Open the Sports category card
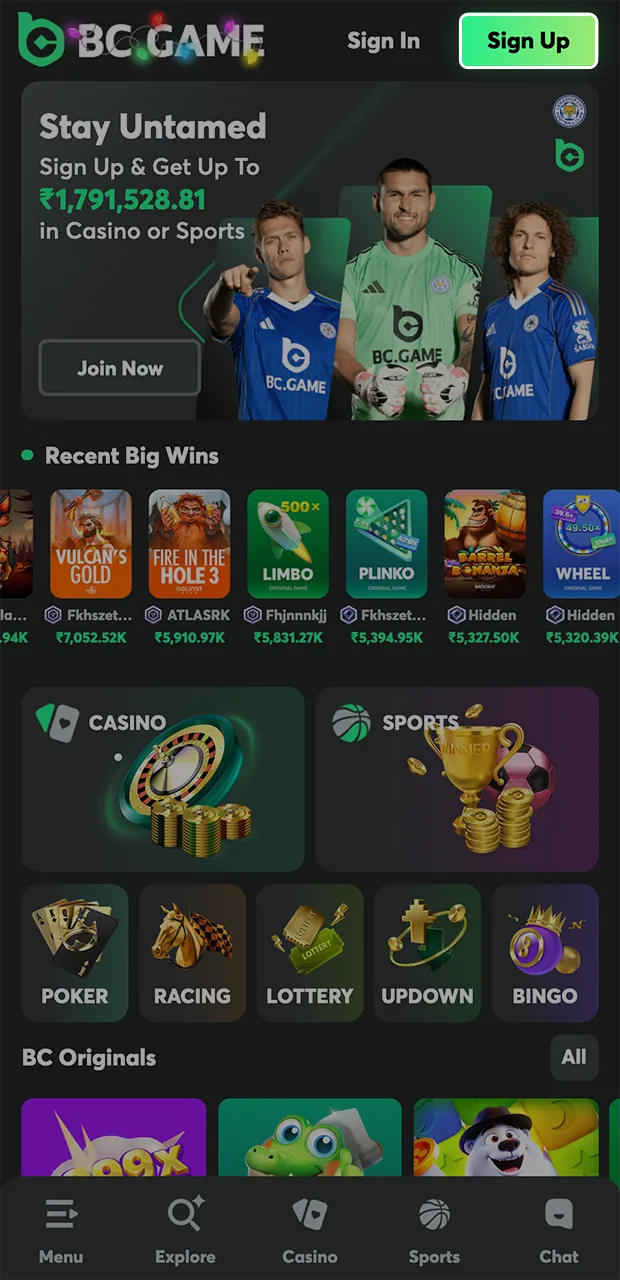 point(457,779)
